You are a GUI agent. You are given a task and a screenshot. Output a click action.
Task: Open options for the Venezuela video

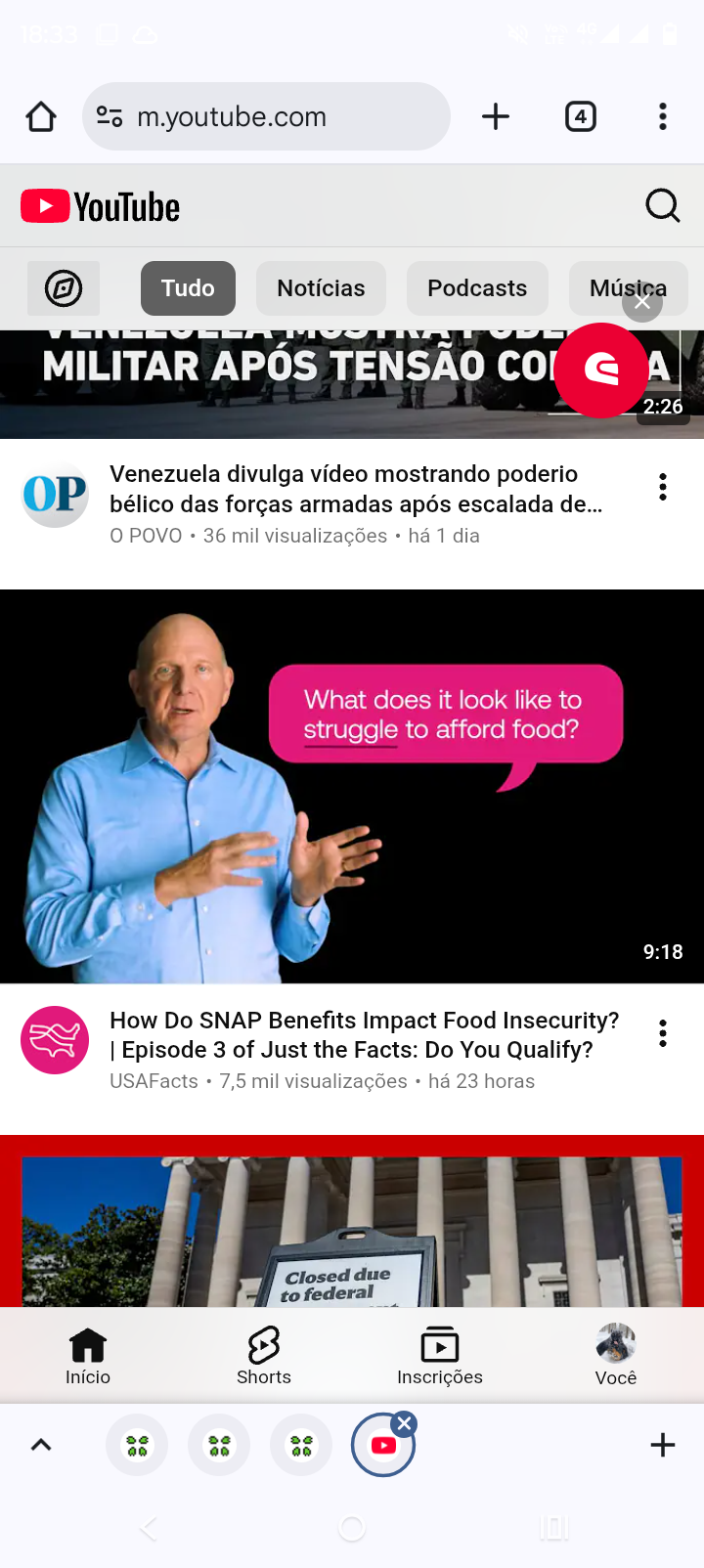[x=663, y=487]
